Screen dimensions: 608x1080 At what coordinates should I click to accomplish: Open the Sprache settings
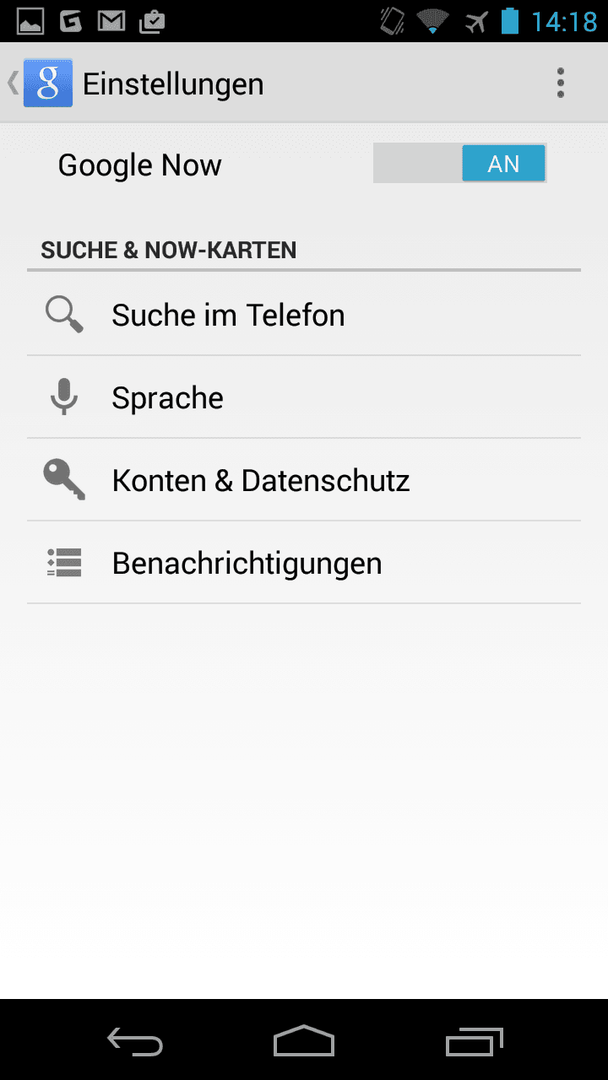pyautogui.click(x=304, y=397)
